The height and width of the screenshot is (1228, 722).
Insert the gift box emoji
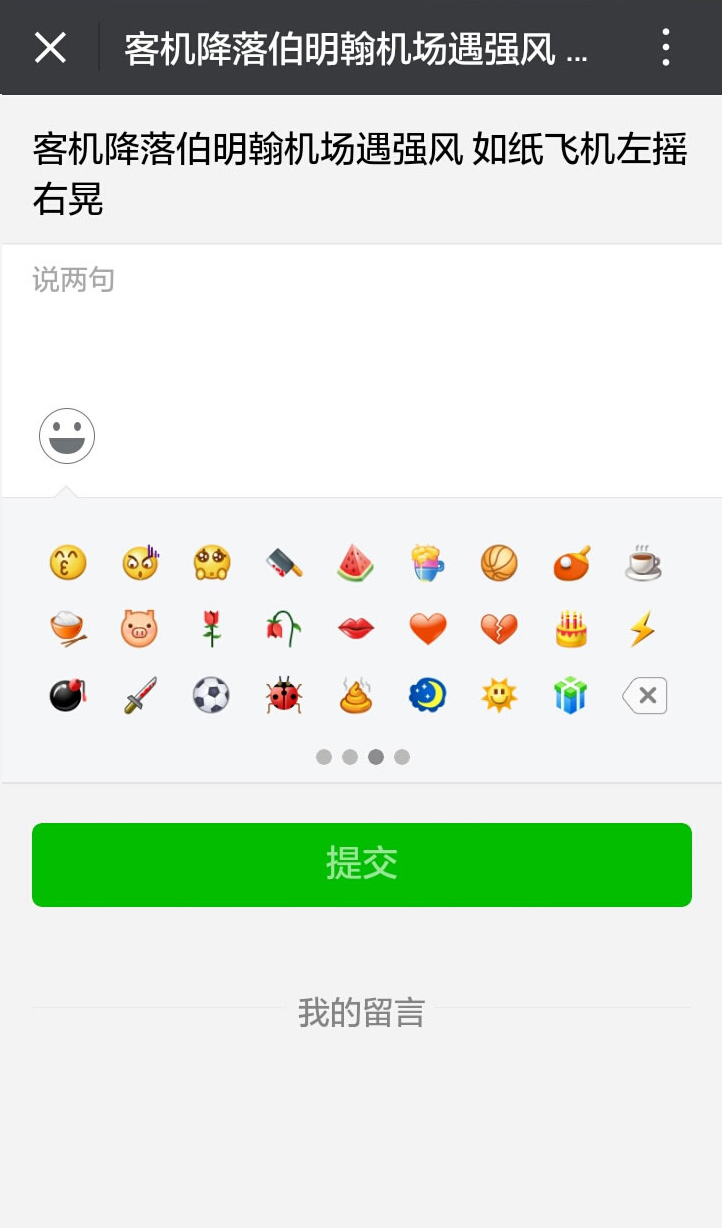click(x=571, y=695)
